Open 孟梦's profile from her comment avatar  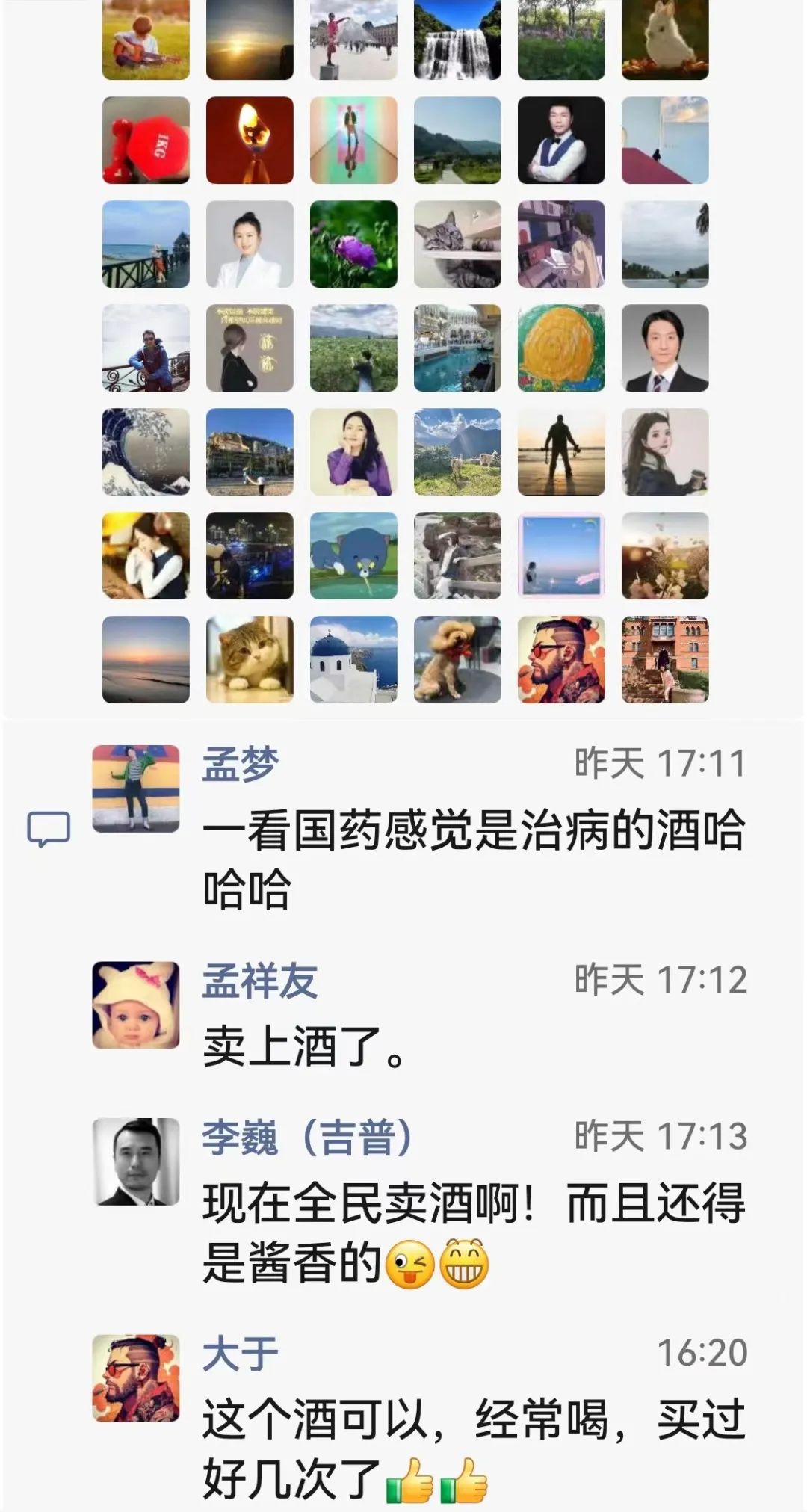tap(135, 789)
